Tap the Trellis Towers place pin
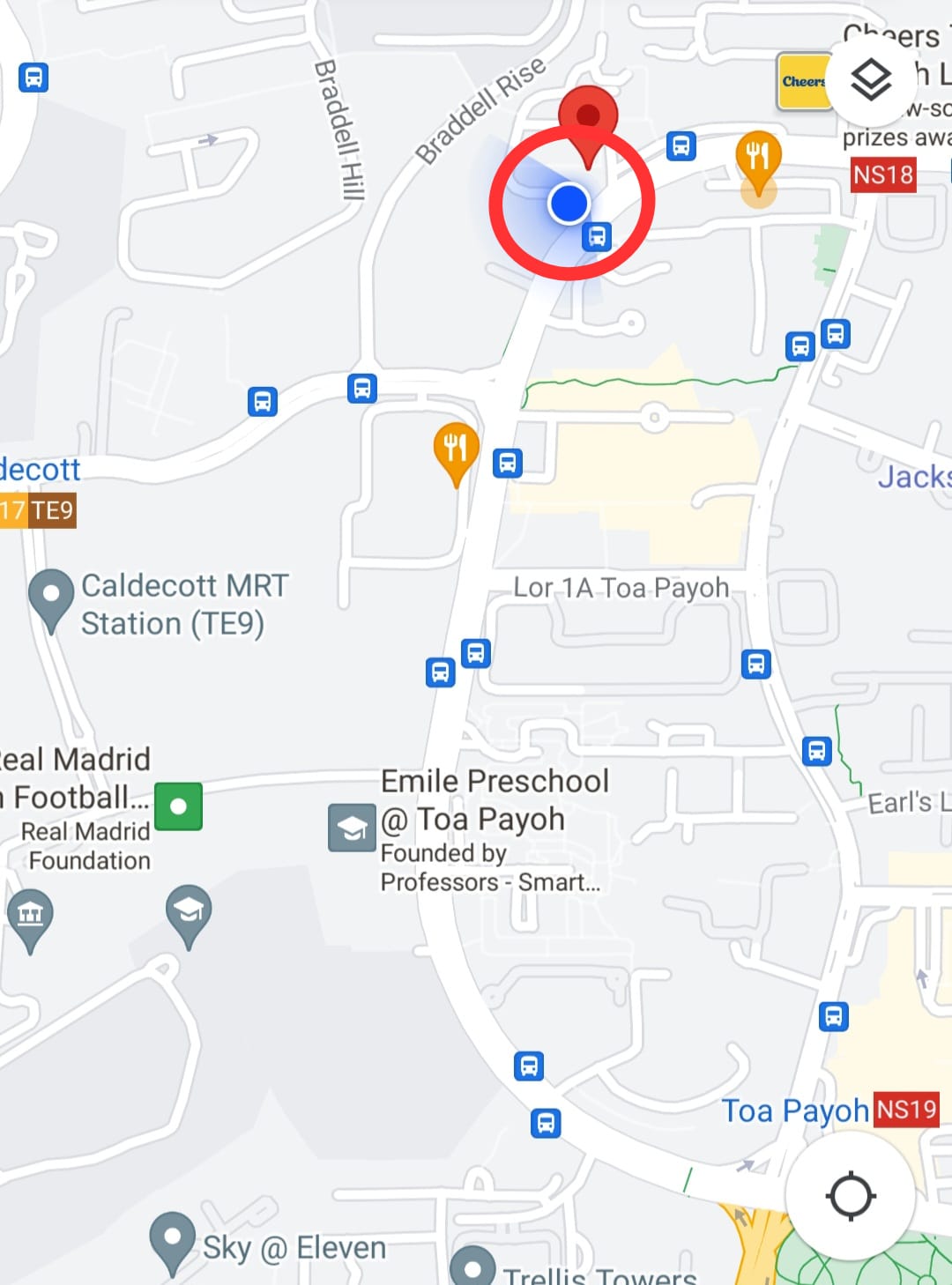The image size is (952, 1285). pos(472,1267)
